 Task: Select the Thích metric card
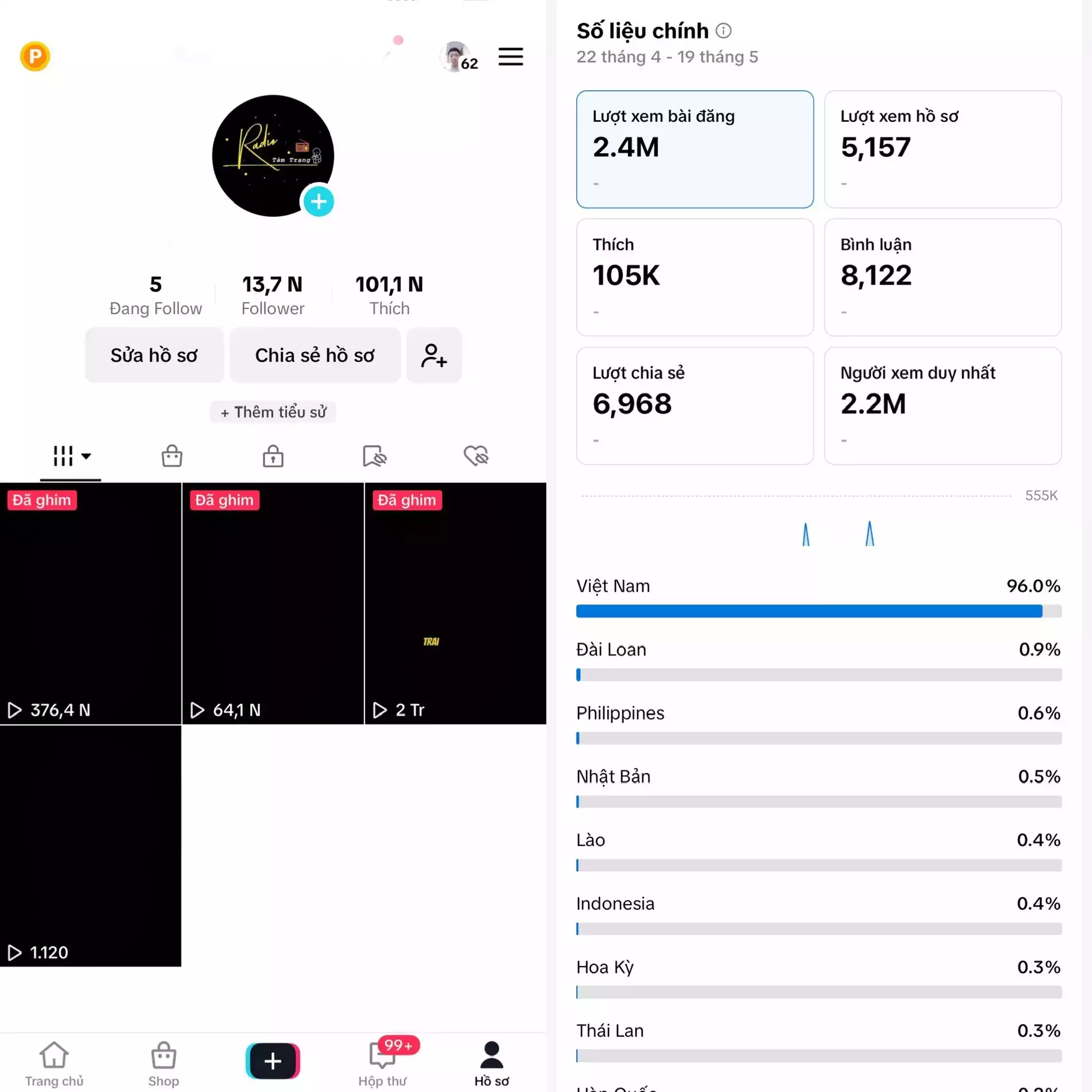tap(695, 277)
